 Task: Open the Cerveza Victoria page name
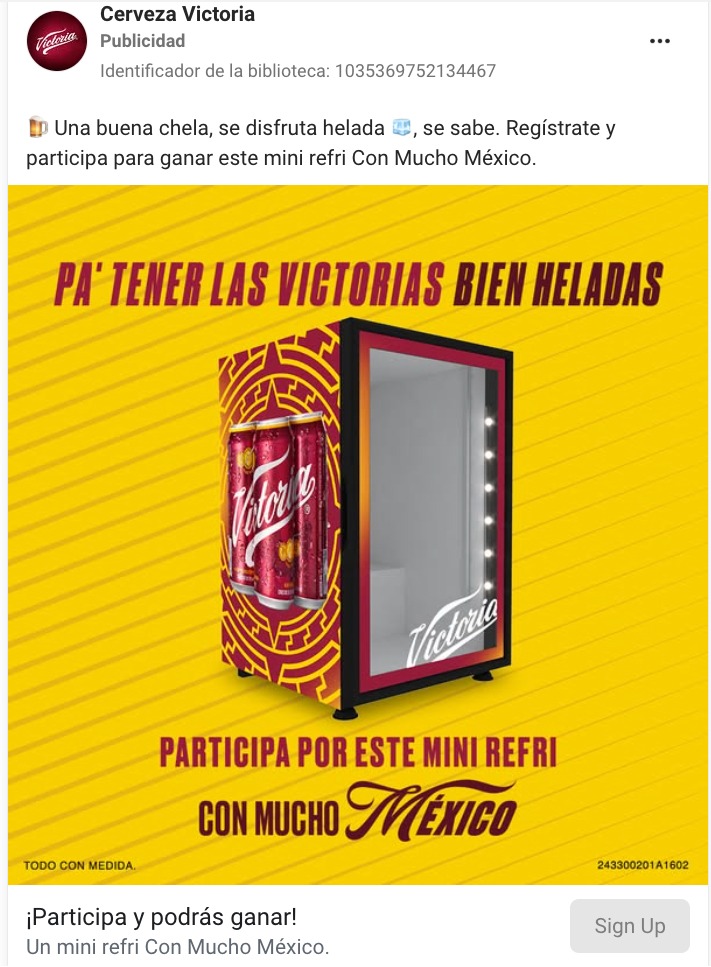[177, 14]
